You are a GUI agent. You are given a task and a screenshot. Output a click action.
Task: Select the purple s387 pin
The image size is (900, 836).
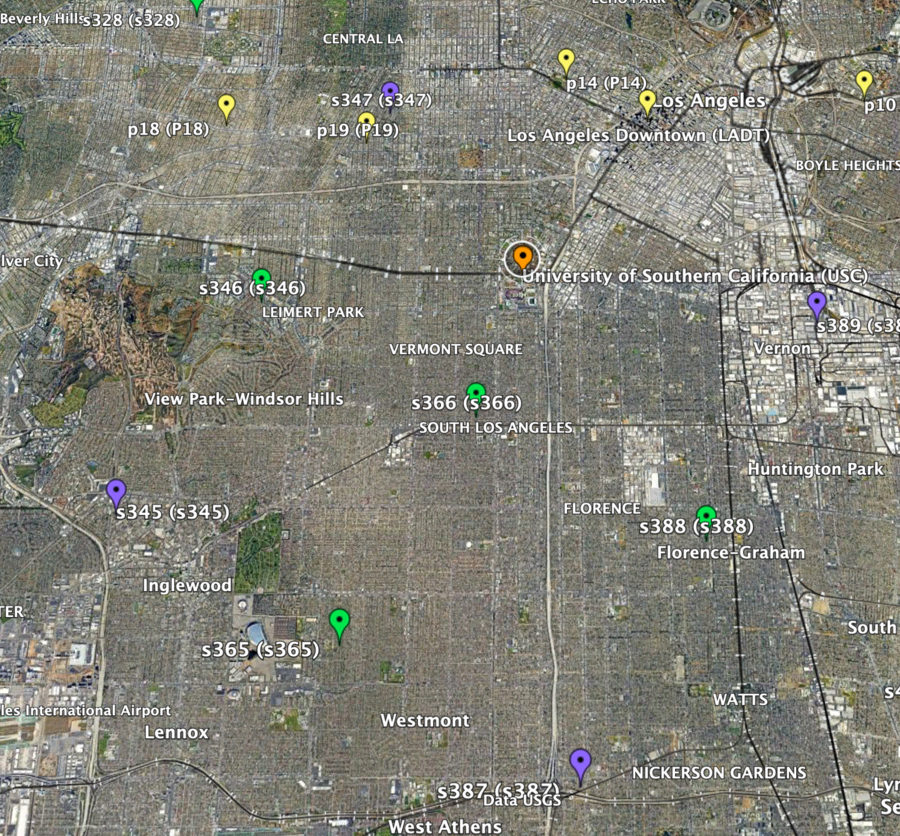pos(580,762)
